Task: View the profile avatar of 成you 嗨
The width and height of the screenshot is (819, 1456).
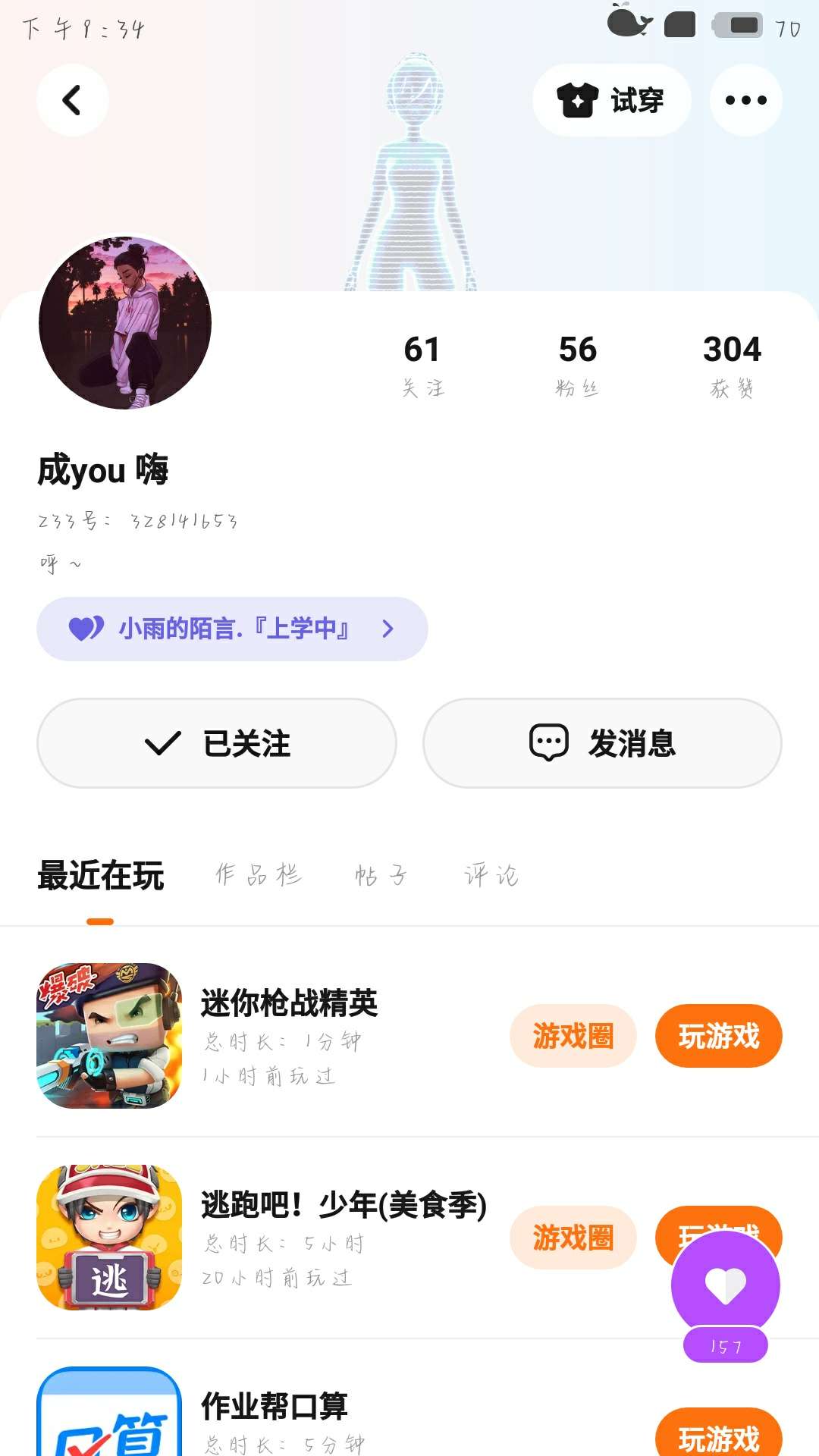Action: (125, 323)
